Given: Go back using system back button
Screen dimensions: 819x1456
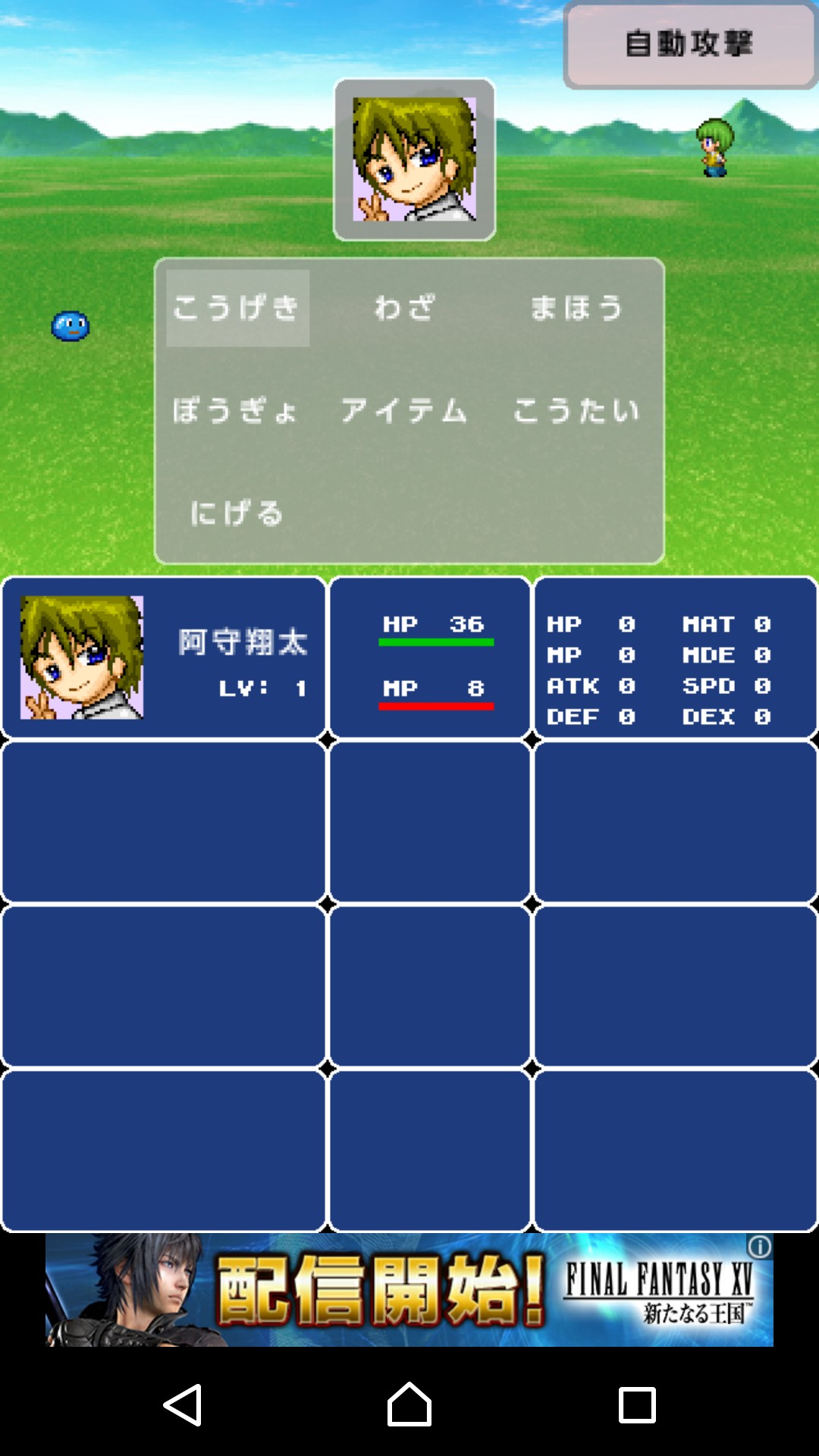Looking at the screenshot, I should [183, 1405].
